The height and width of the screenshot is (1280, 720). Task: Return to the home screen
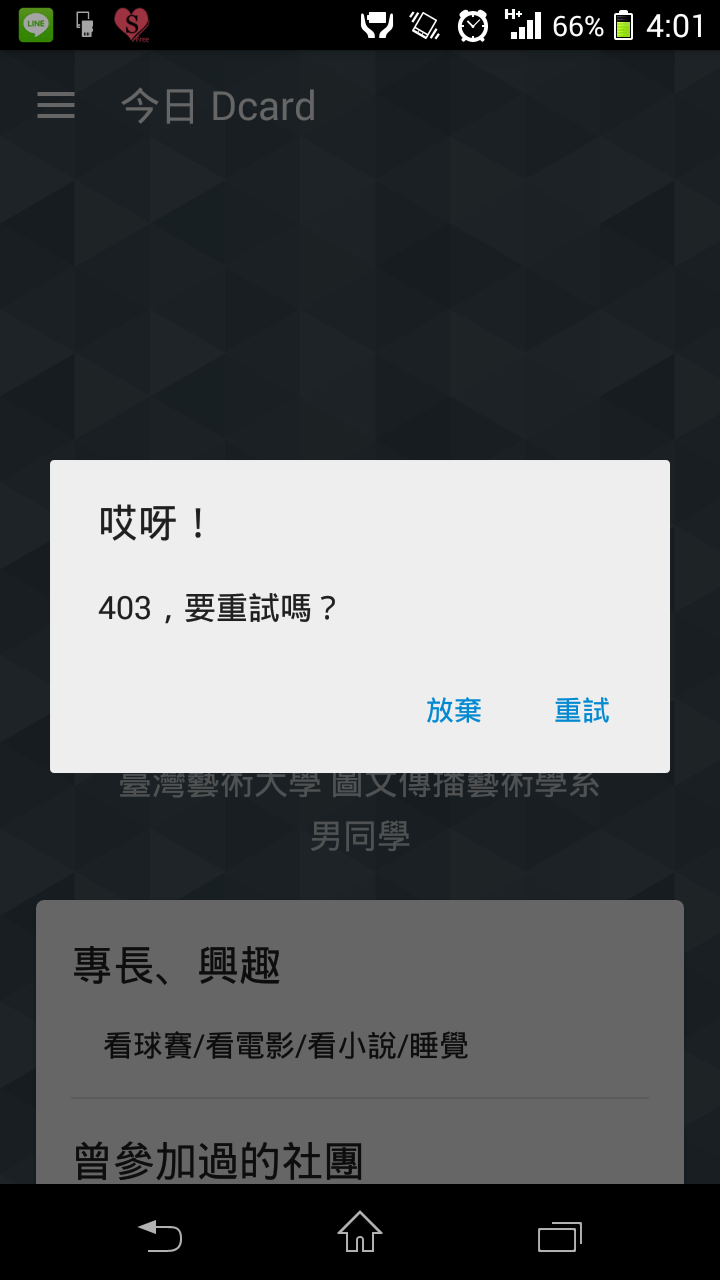coord(360,1232)
